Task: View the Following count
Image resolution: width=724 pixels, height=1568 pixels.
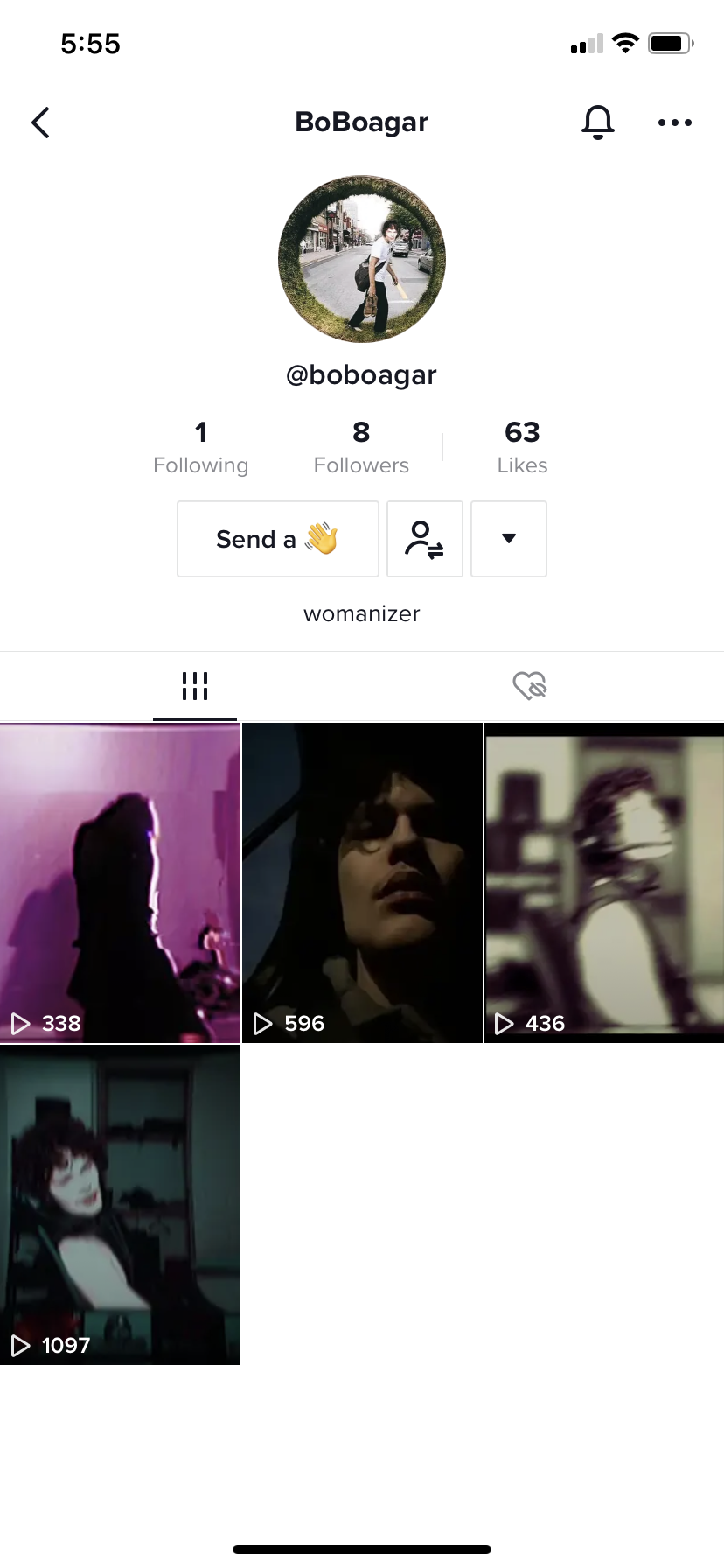Action: coord(201,447)
